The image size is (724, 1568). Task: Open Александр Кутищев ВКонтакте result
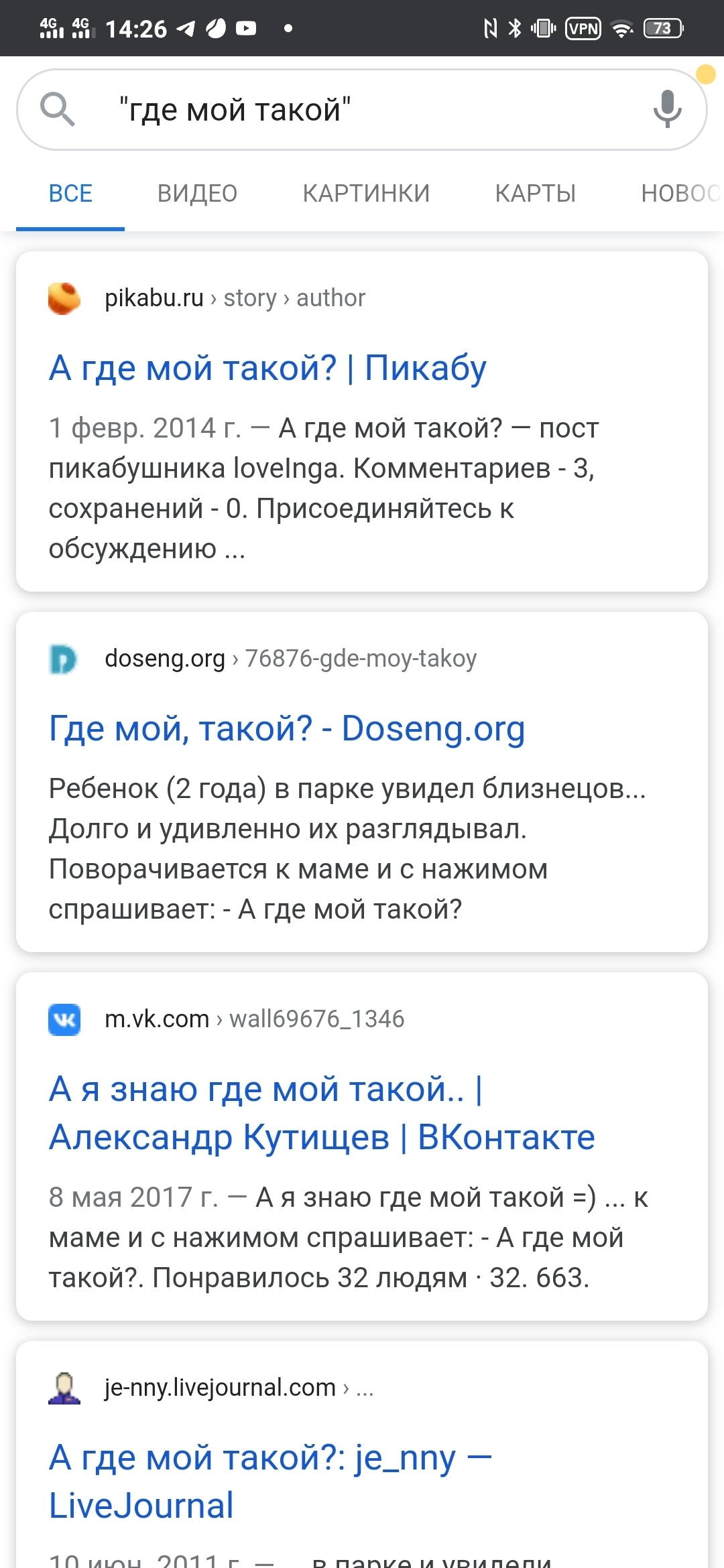pos(322,1112)
